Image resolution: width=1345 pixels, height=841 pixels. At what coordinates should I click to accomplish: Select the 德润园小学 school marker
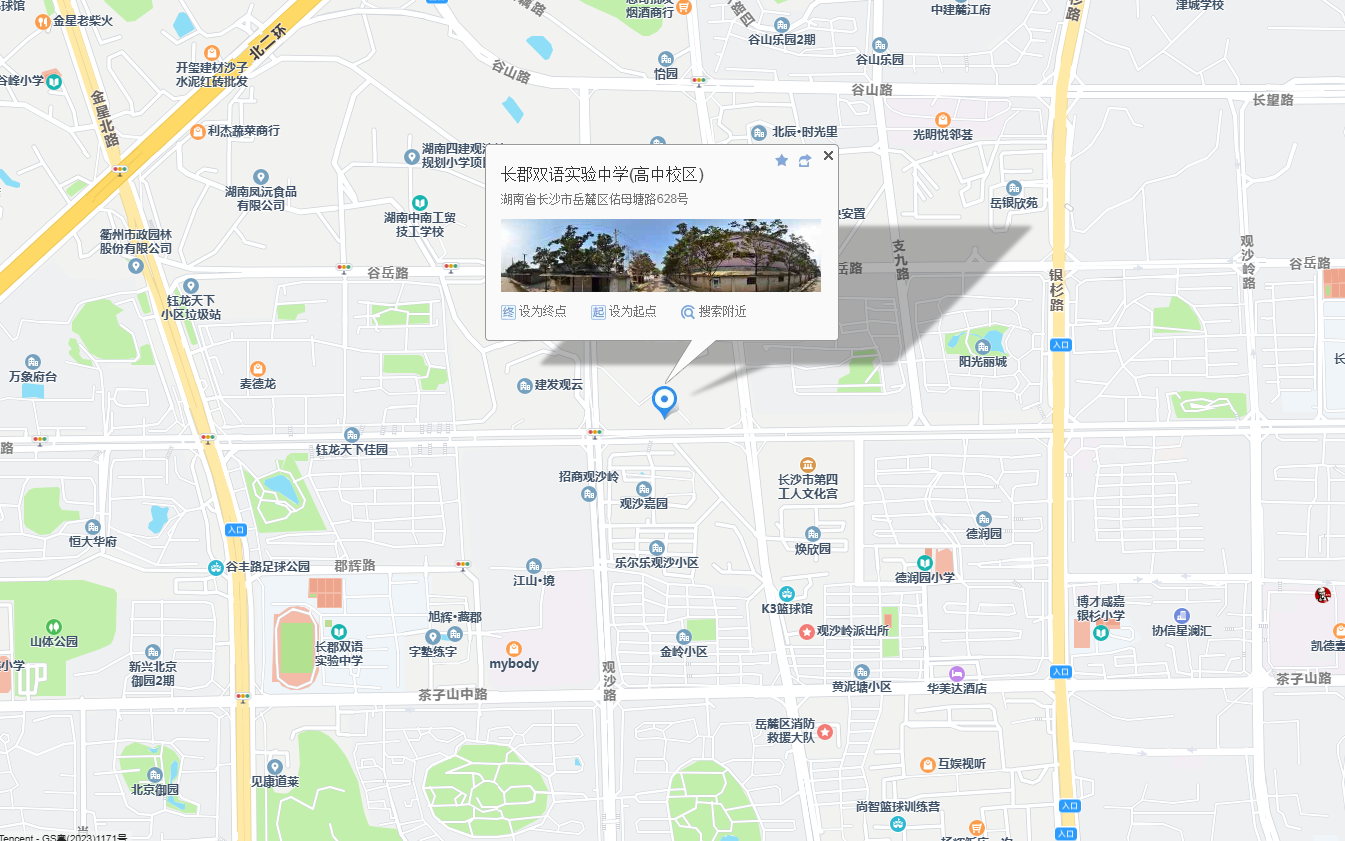[925, 563]
